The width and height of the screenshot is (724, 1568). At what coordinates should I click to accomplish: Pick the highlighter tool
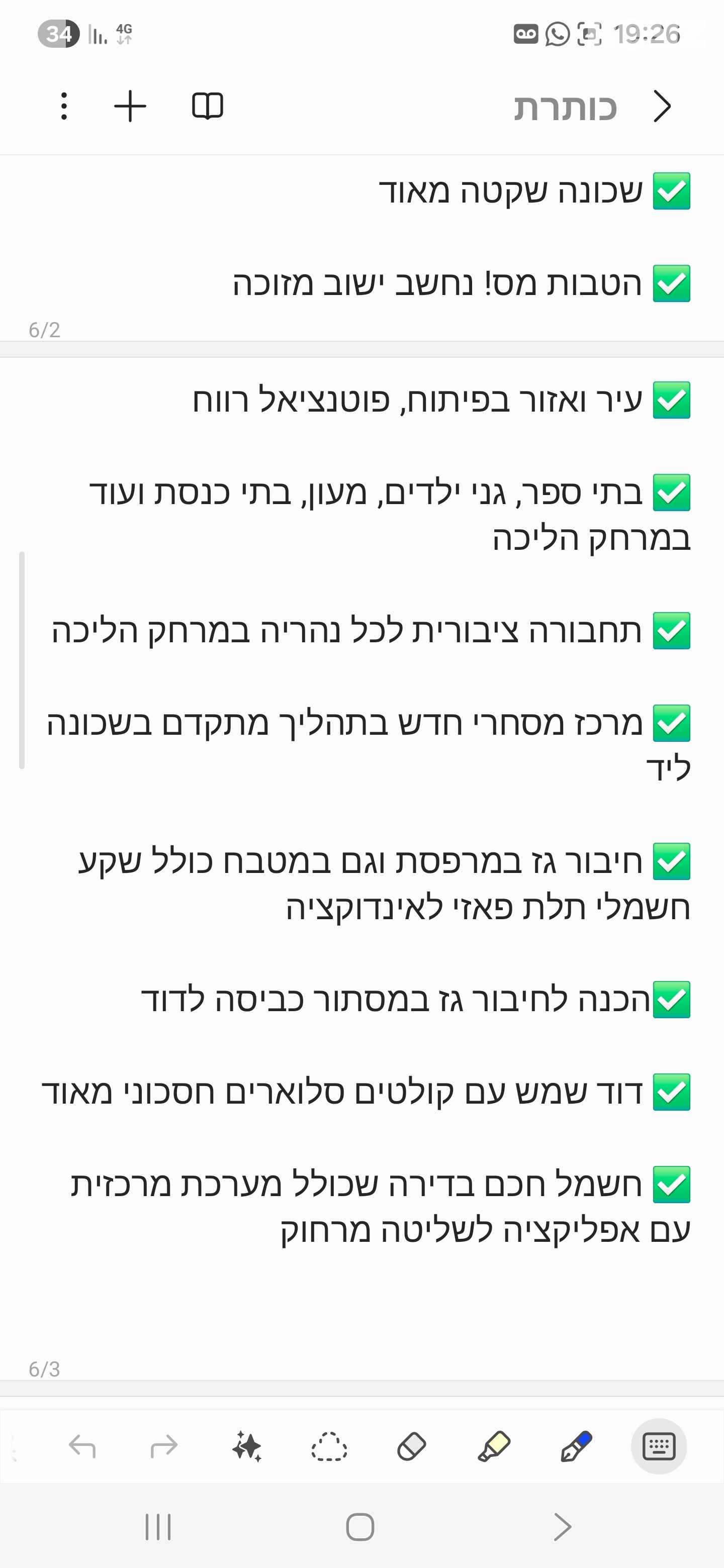click(494, 1446)
